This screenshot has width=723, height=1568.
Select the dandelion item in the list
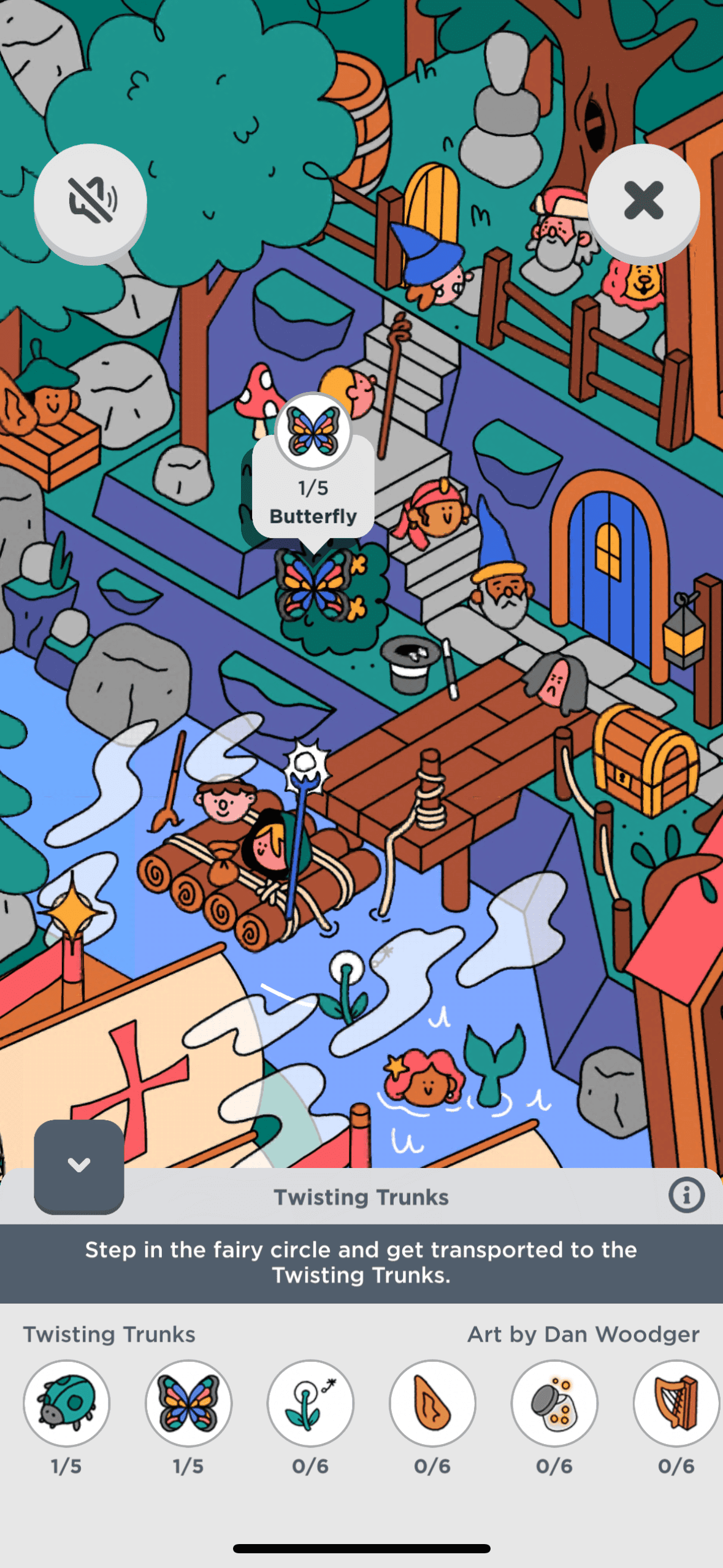310,1403
